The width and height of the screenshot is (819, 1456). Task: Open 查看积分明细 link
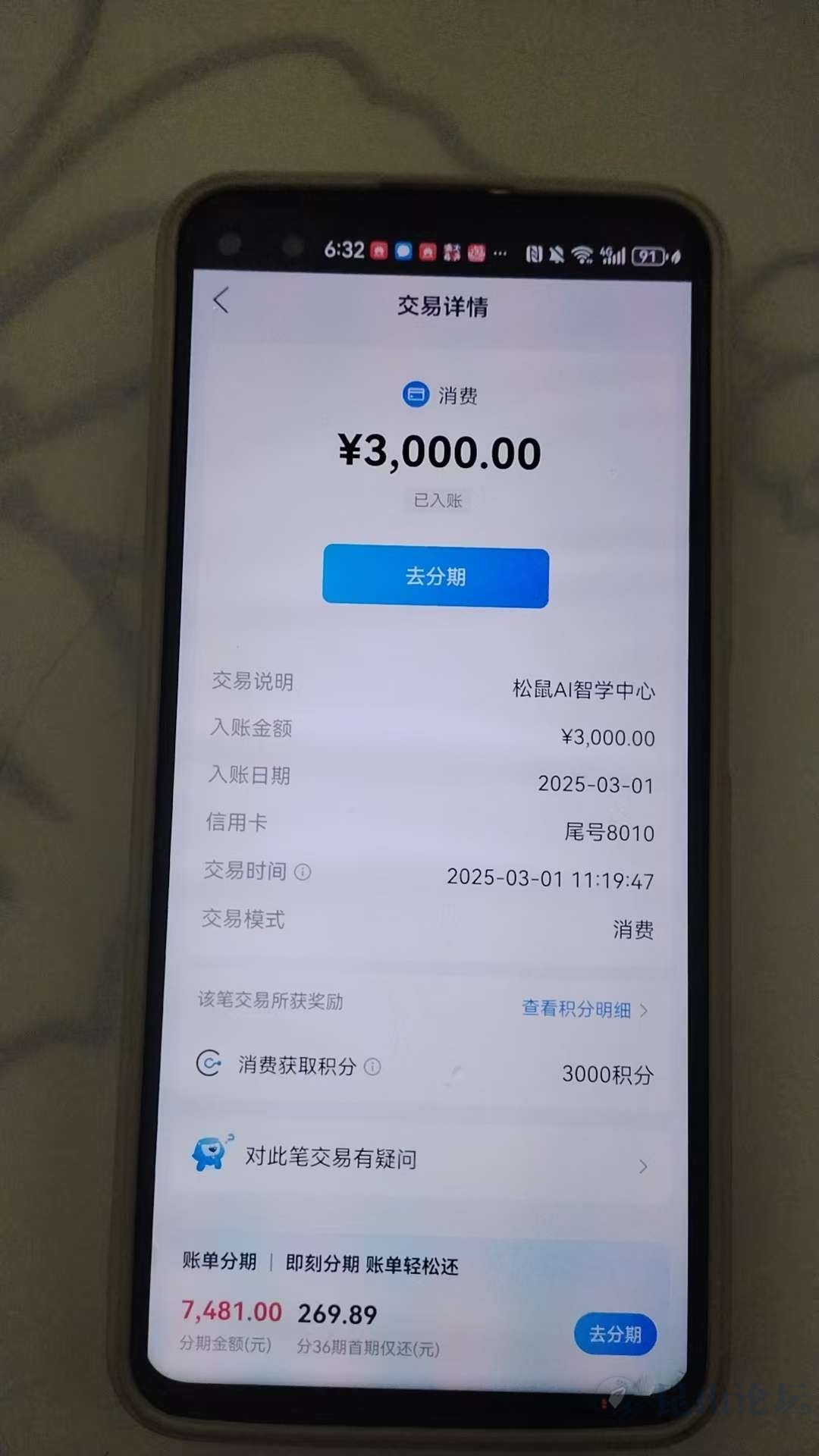[x=584, y=1009]
